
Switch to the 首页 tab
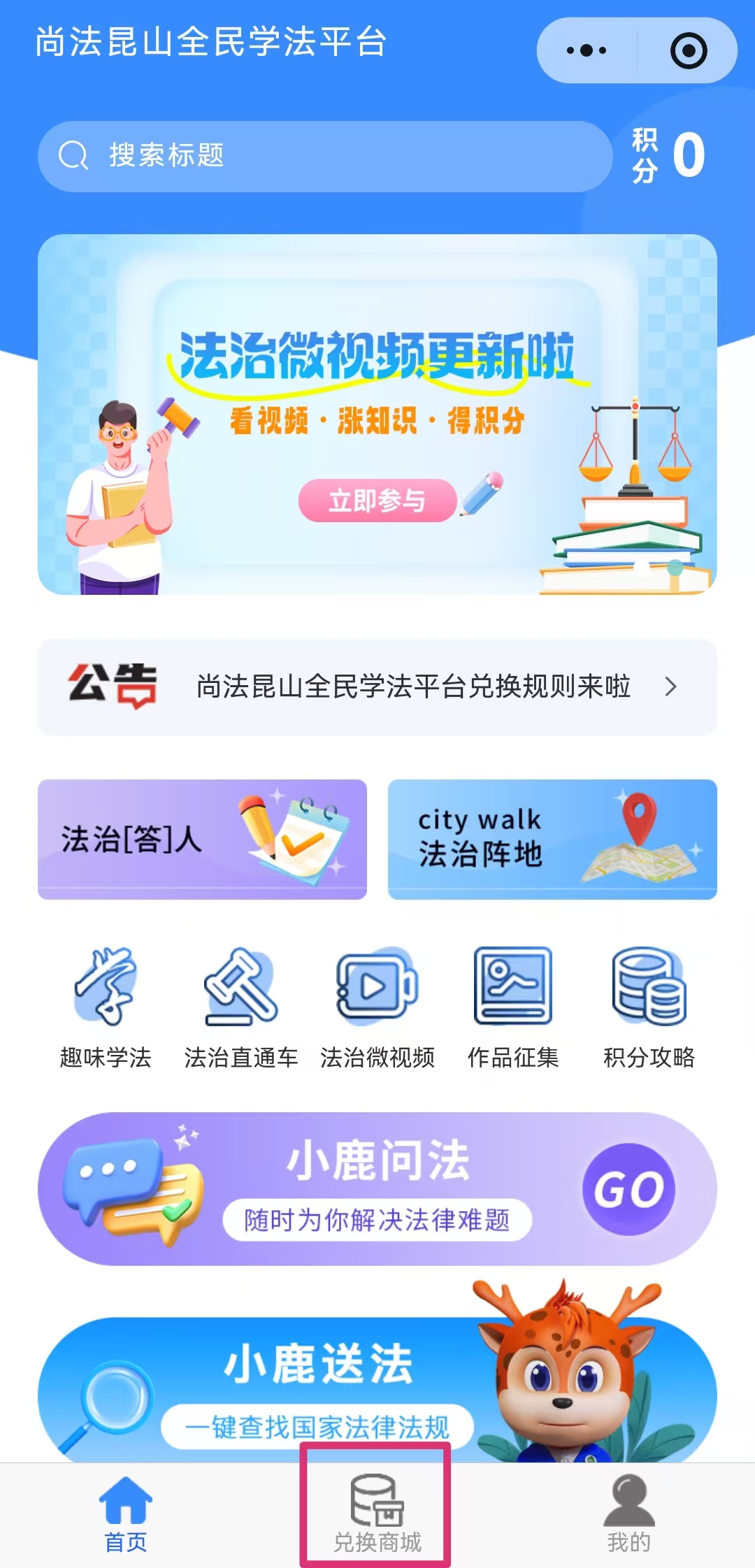(126, 1514)
